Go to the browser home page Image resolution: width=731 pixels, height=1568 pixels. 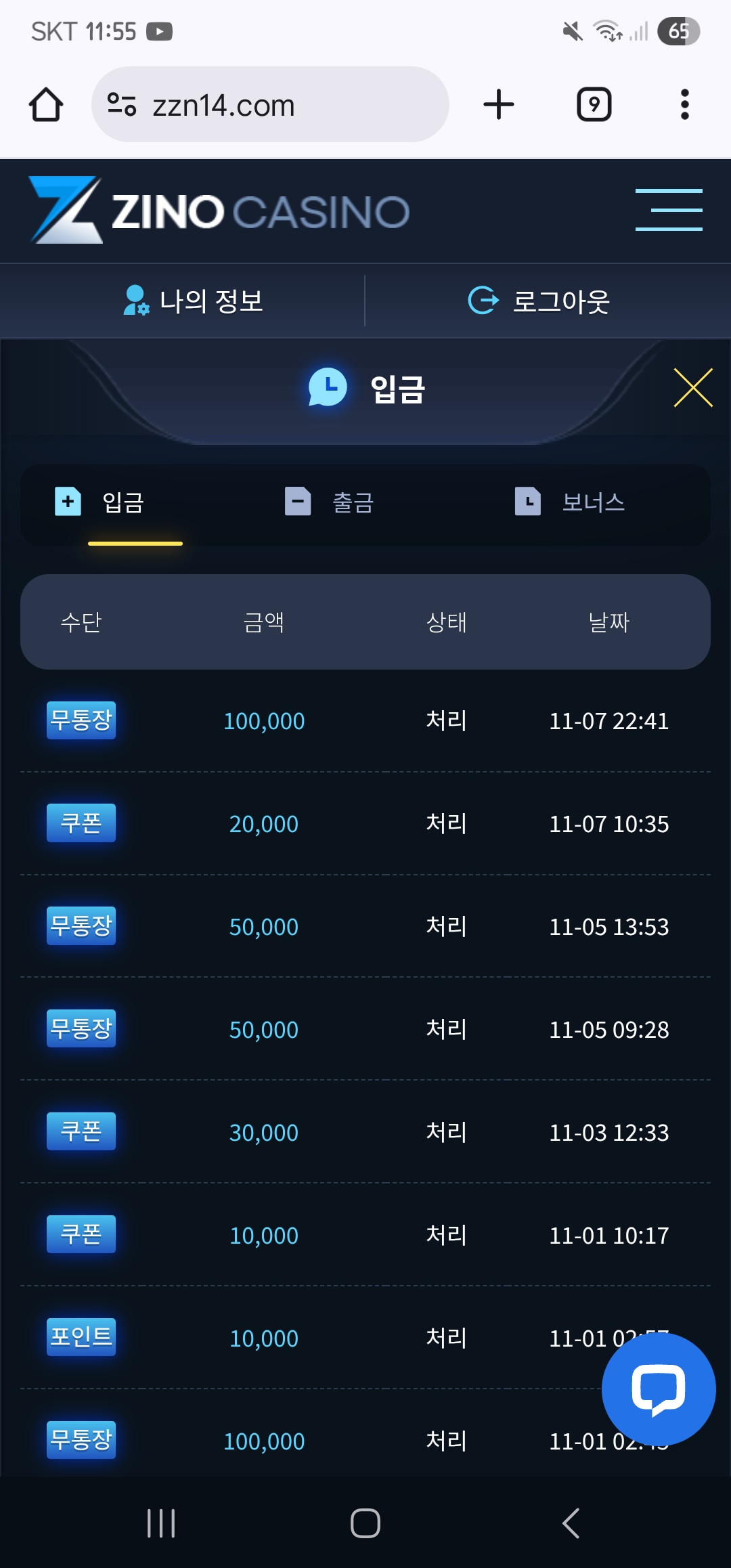46,105
